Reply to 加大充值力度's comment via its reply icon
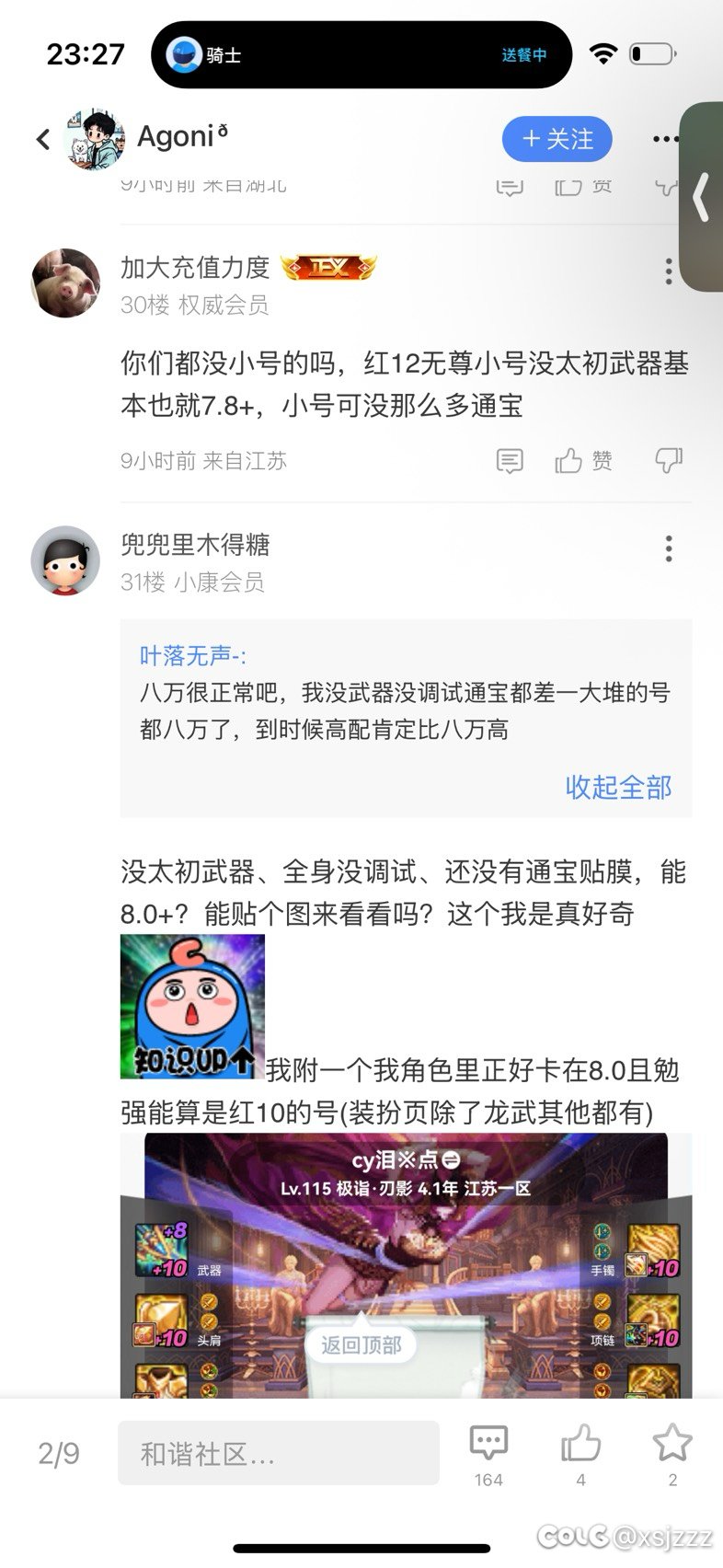Viewport: 723px width, 1568px height. [509, 461]
